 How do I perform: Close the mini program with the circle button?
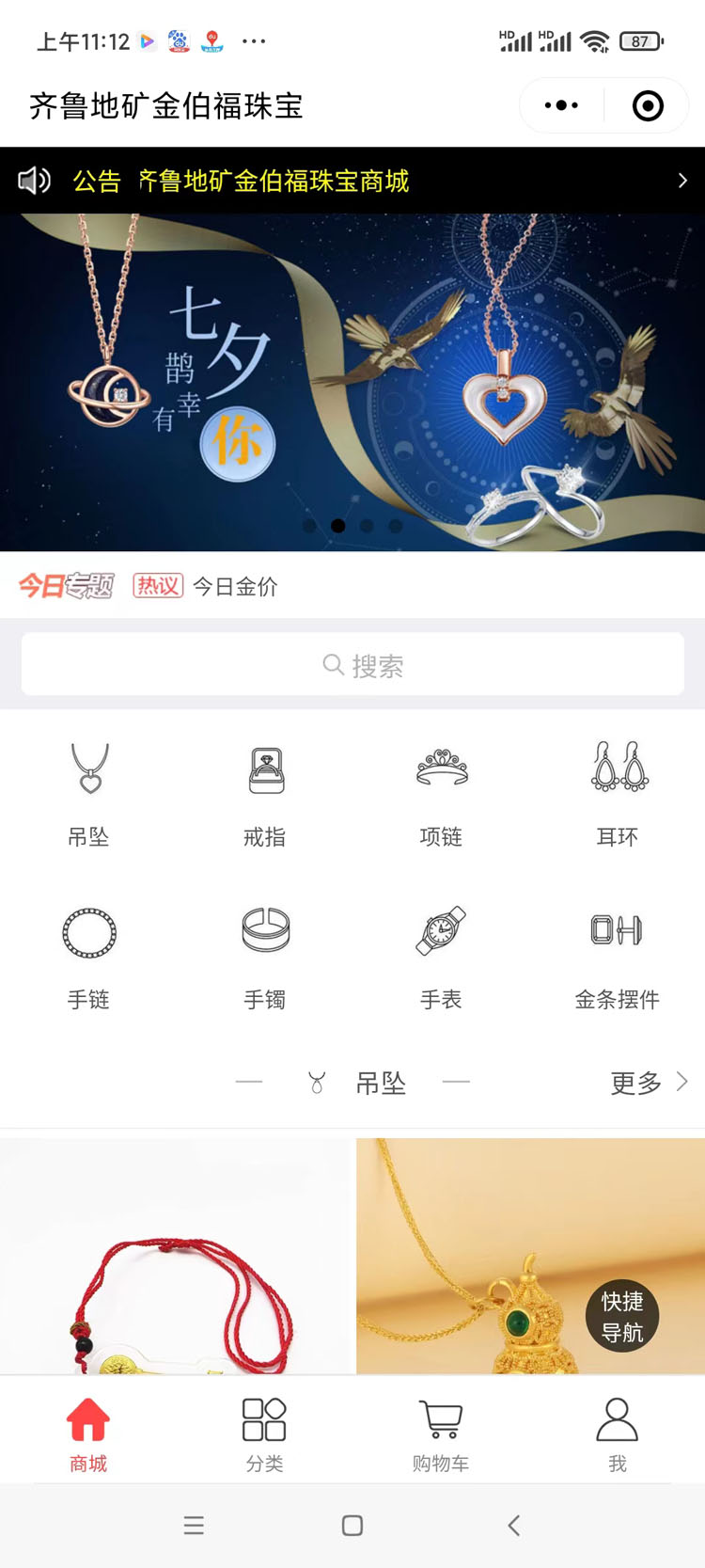(x=648, y=105)
